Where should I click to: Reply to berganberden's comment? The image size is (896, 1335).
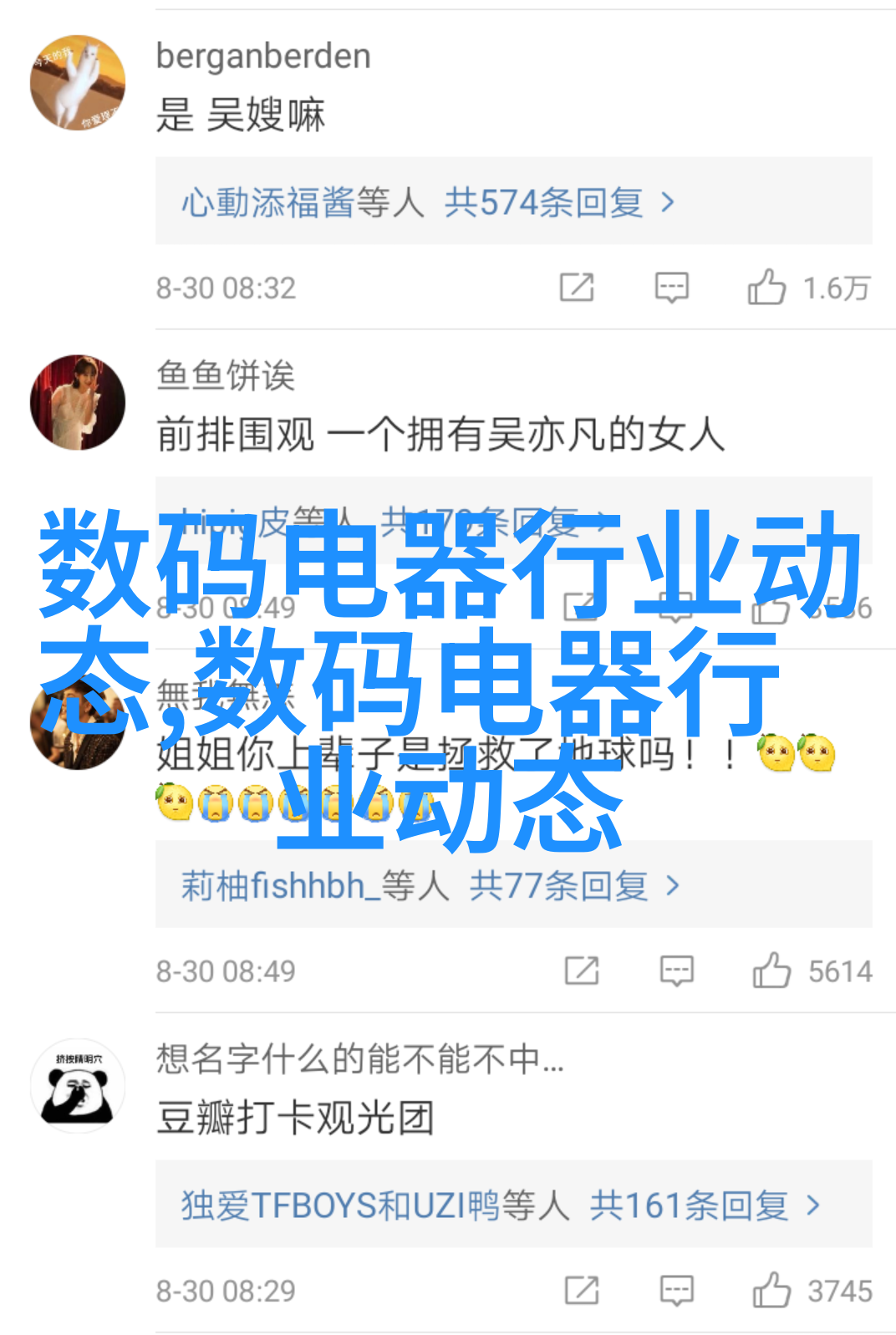671,288
